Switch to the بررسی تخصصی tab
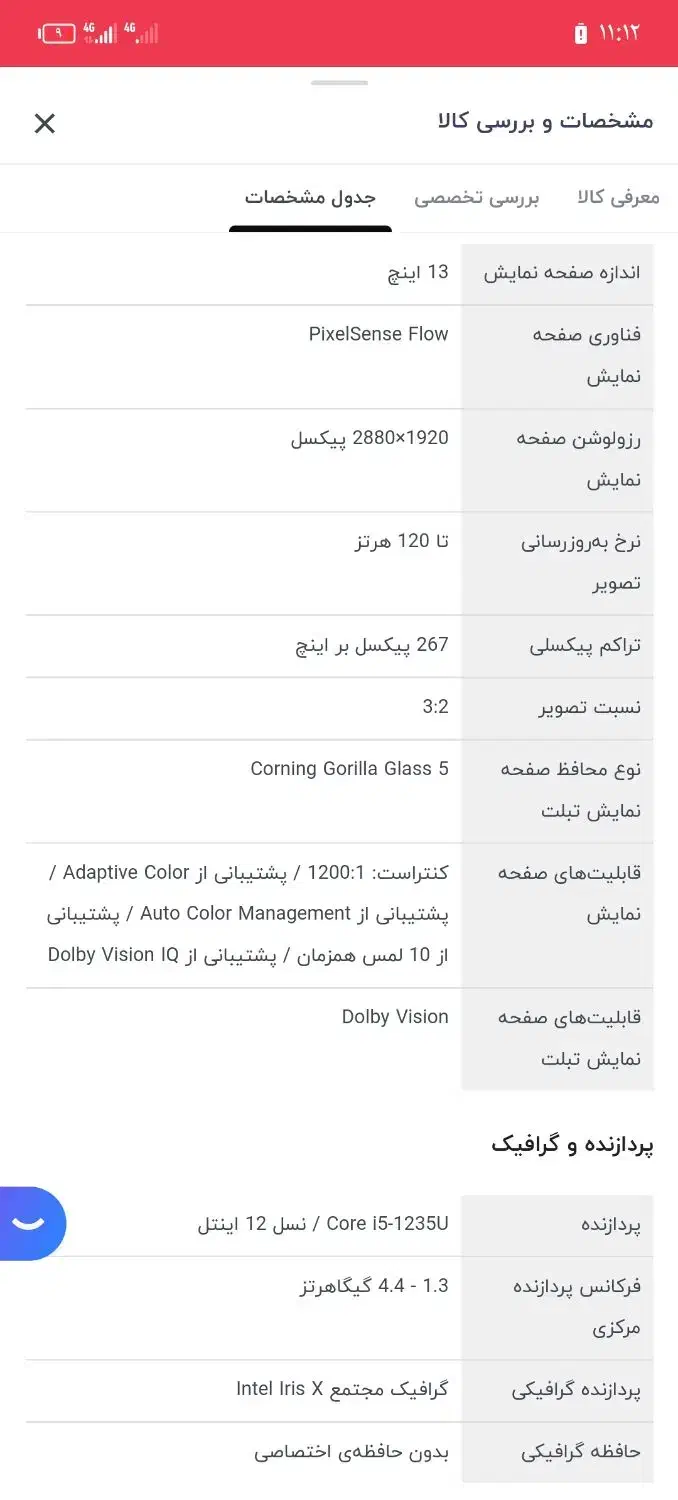This screenshot has height=1500, width=678. pos(476,197)
